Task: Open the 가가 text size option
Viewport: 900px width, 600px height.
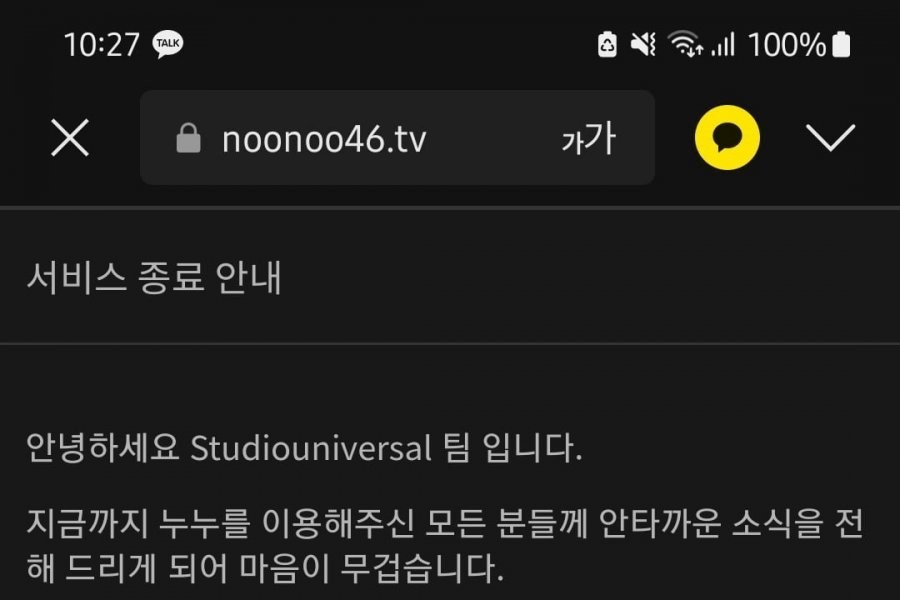Action: 588,139
